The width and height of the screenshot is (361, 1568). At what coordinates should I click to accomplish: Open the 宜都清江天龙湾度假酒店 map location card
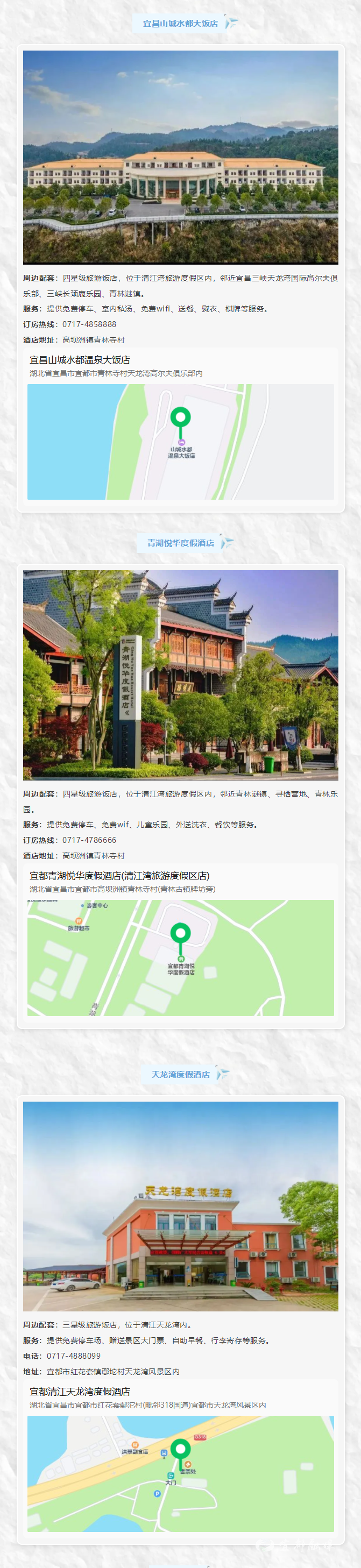[180, 1457]
